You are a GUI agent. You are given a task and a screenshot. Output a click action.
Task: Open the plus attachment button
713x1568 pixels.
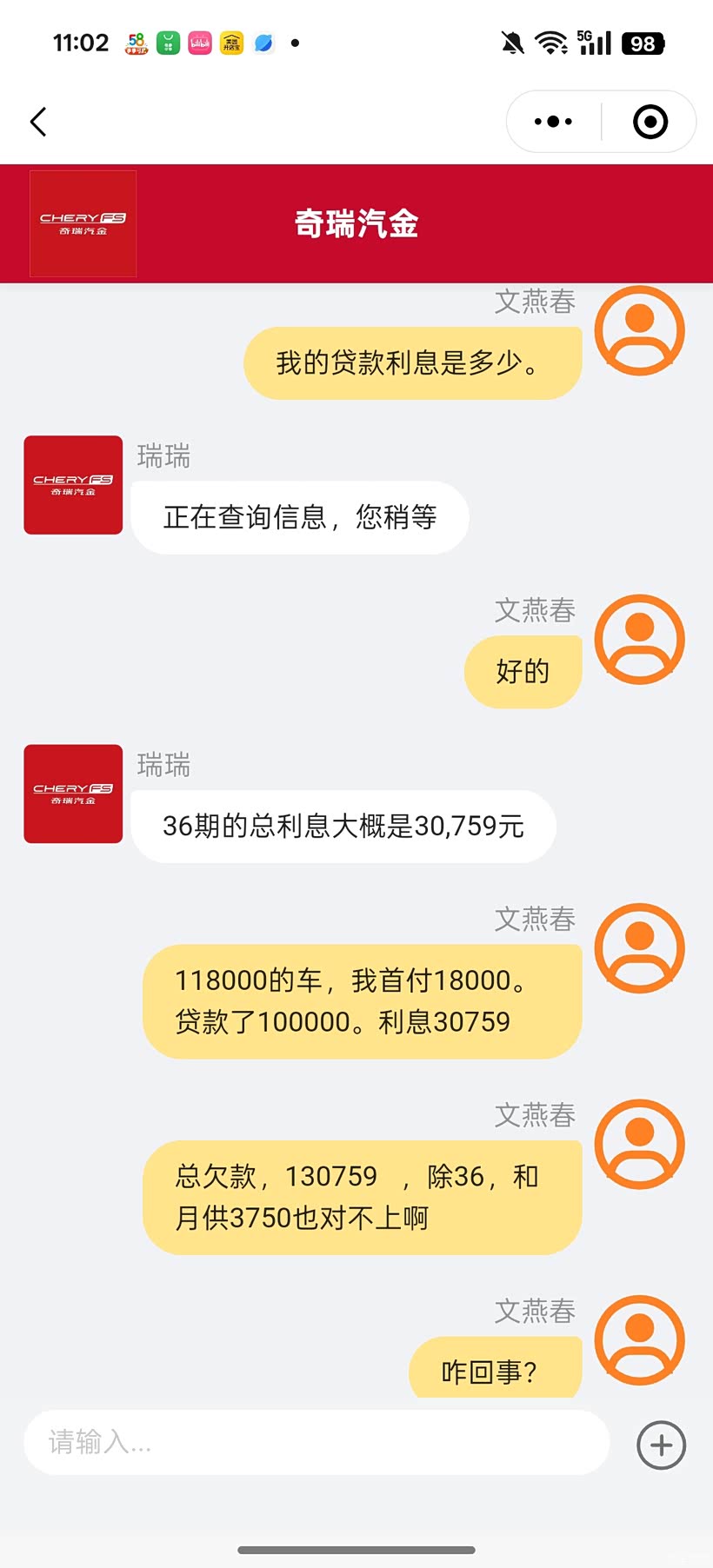tap(662, 1445)
